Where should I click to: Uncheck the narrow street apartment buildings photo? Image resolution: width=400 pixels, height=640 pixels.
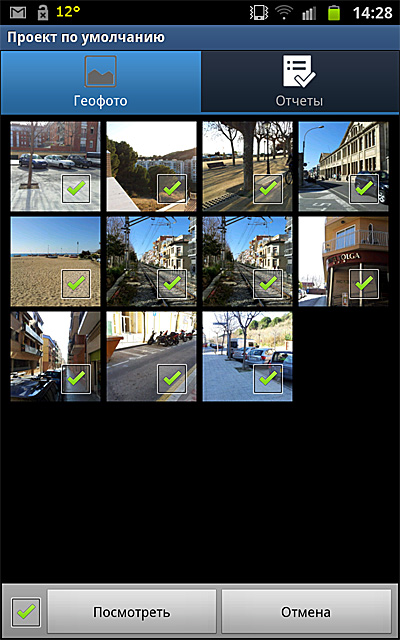click(76, 379)
